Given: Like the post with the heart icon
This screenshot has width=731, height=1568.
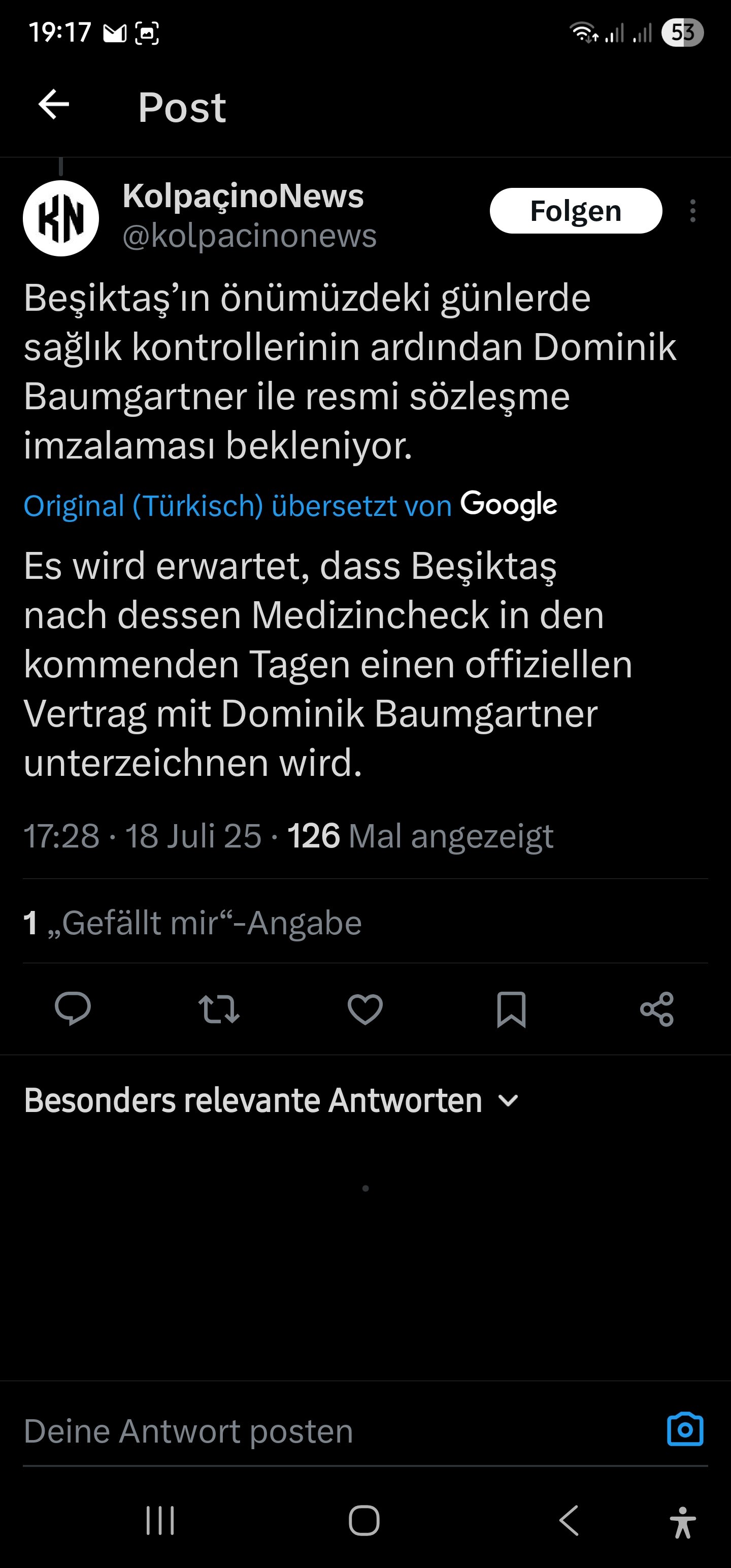Looking at the screenshot, I should tap(365, 1008).
